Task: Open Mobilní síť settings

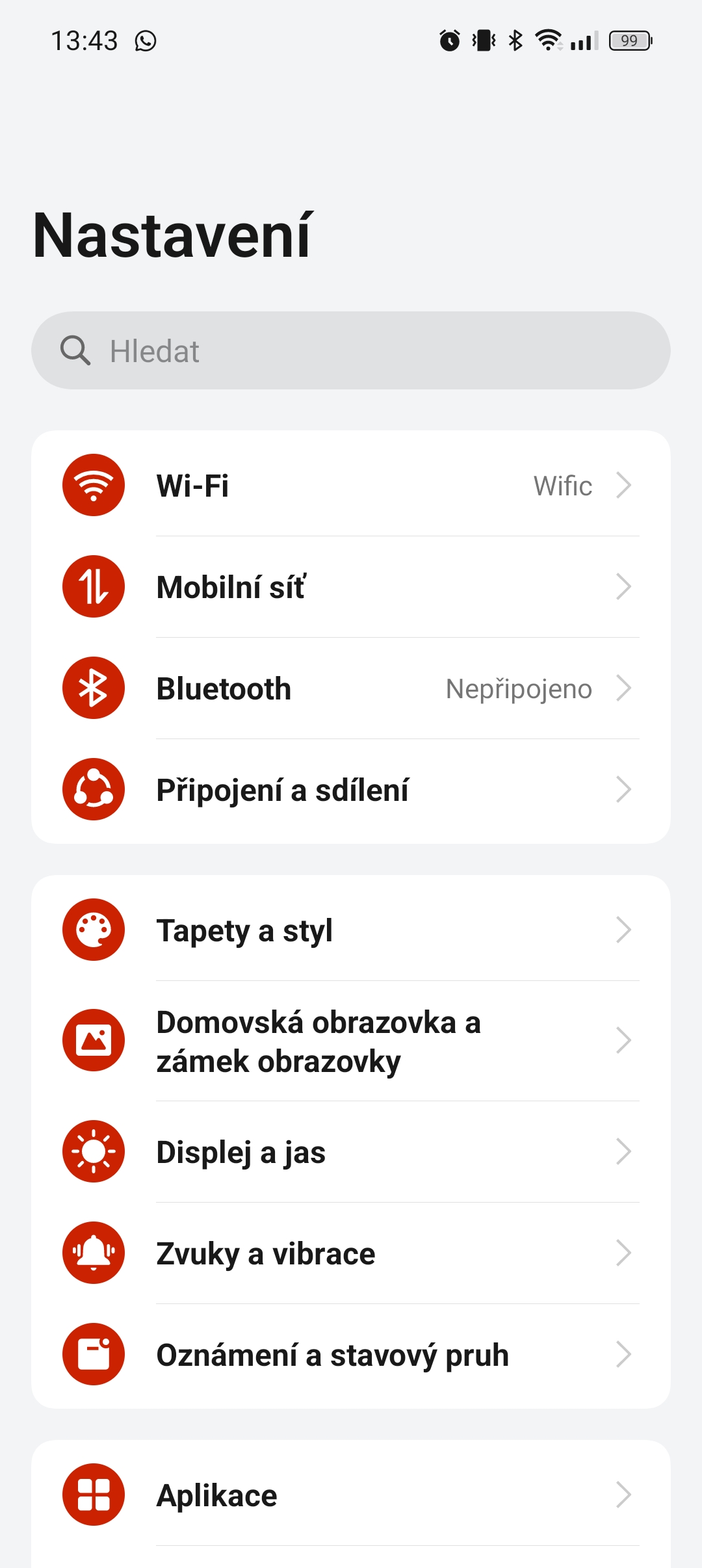Action: pyautogui.click(x=351, y=587)
